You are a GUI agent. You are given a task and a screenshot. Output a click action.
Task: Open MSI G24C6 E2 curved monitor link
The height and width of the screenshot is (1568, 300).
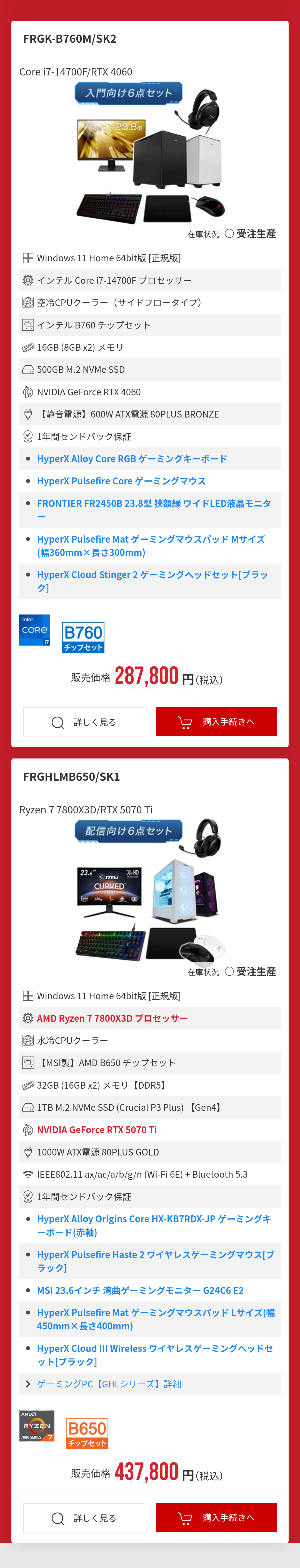(140, 1290)
